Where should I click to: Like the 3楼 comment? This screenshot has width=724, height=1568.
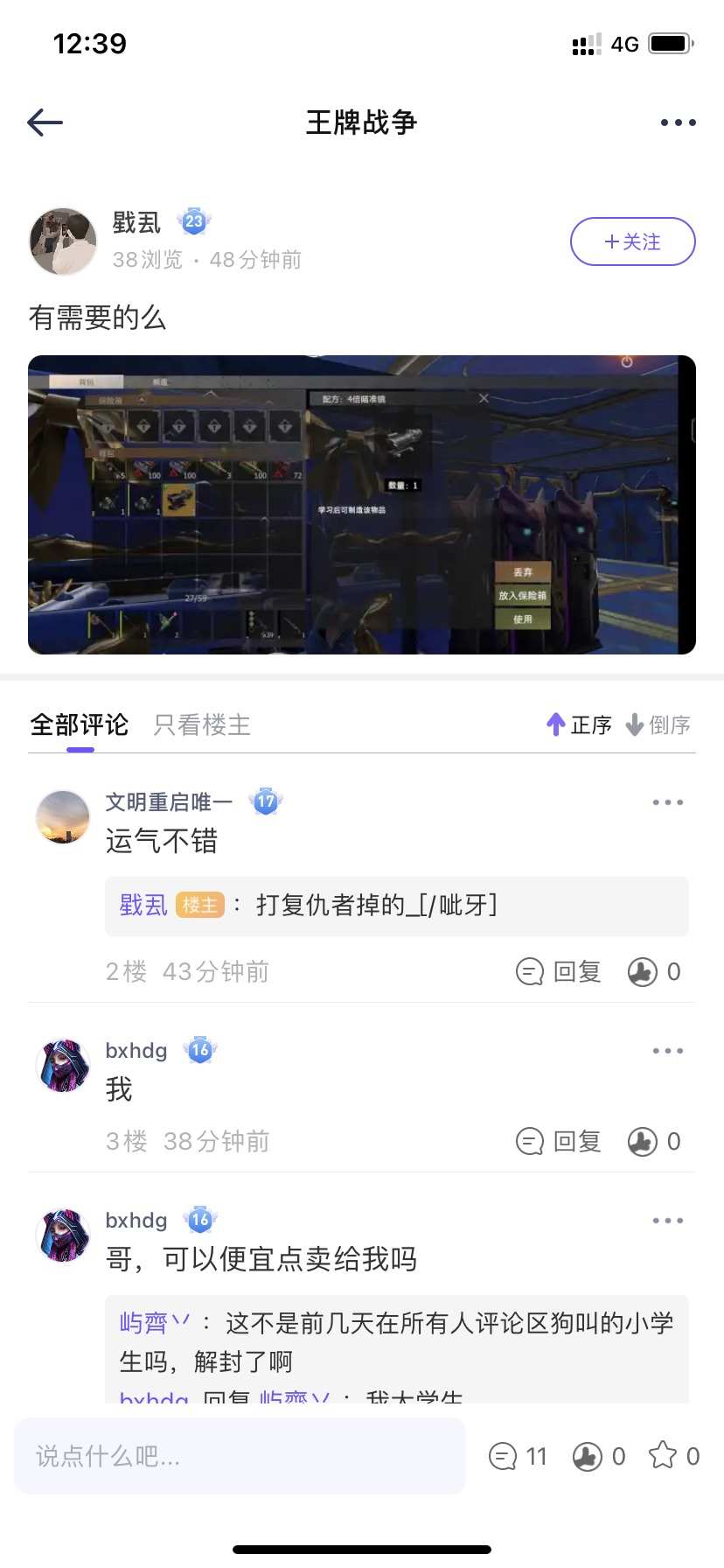pos(654,1141)
